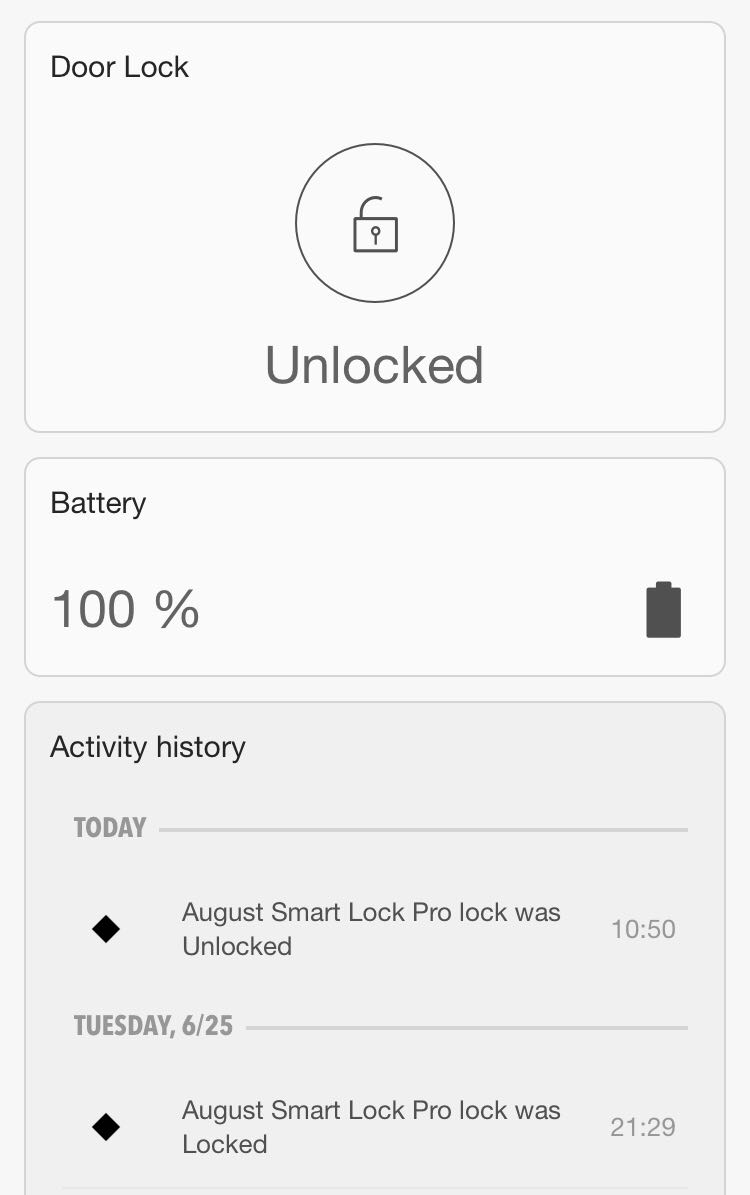Select the 10:50 timestamp in activity log
Viewport: 750px width, 1195px height.
[644, 928]
